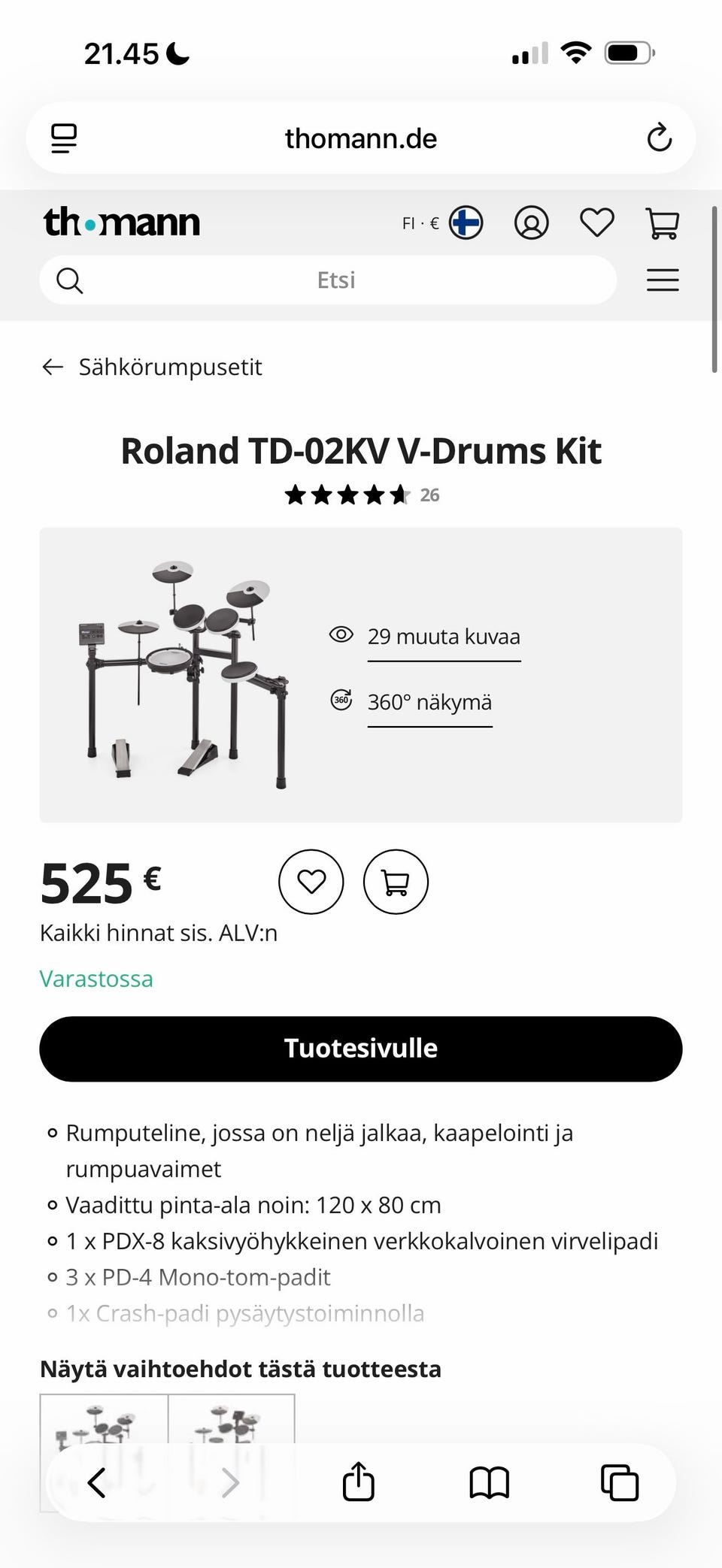Open Sähkörumpusetit category link
The height and width of the screenshot is (1568, 722).
click(x=170, y=368)
